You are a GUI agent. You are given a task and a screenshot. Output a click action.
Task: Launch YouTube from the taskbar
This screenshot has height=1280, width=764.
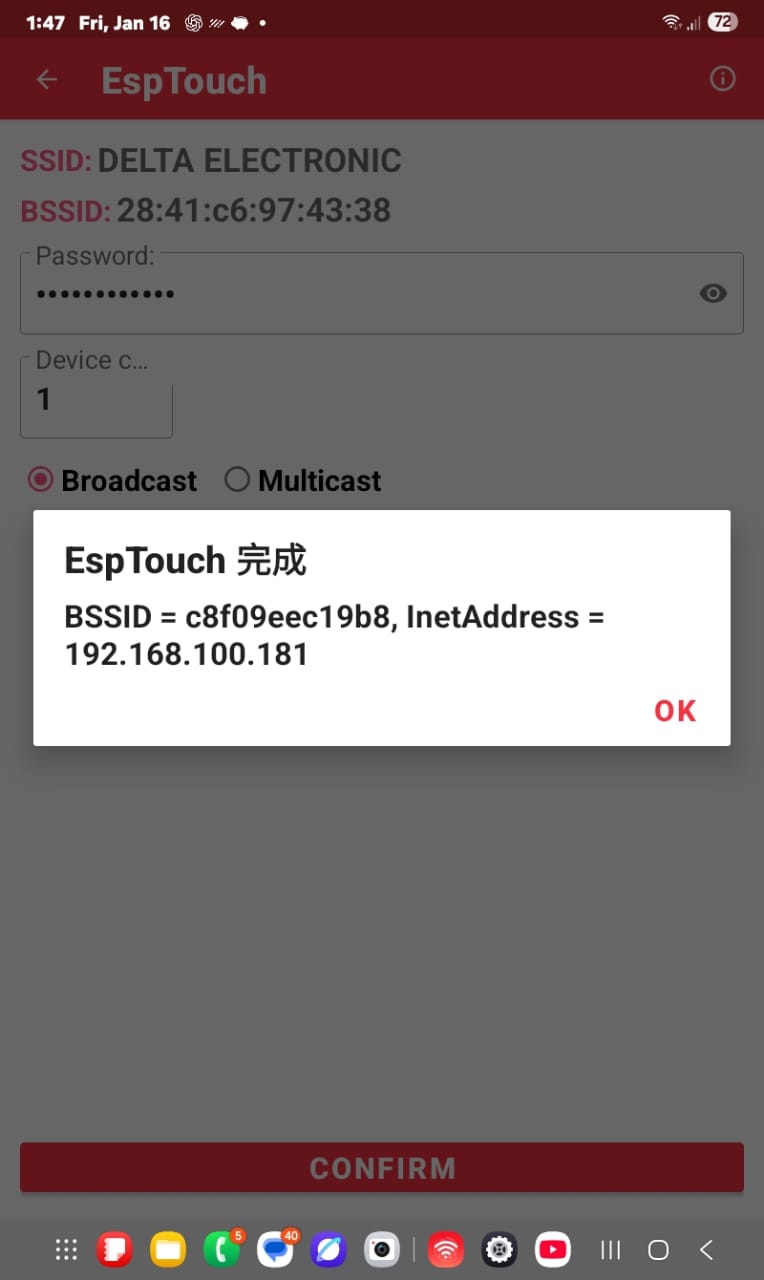[x=552, y=1249]
